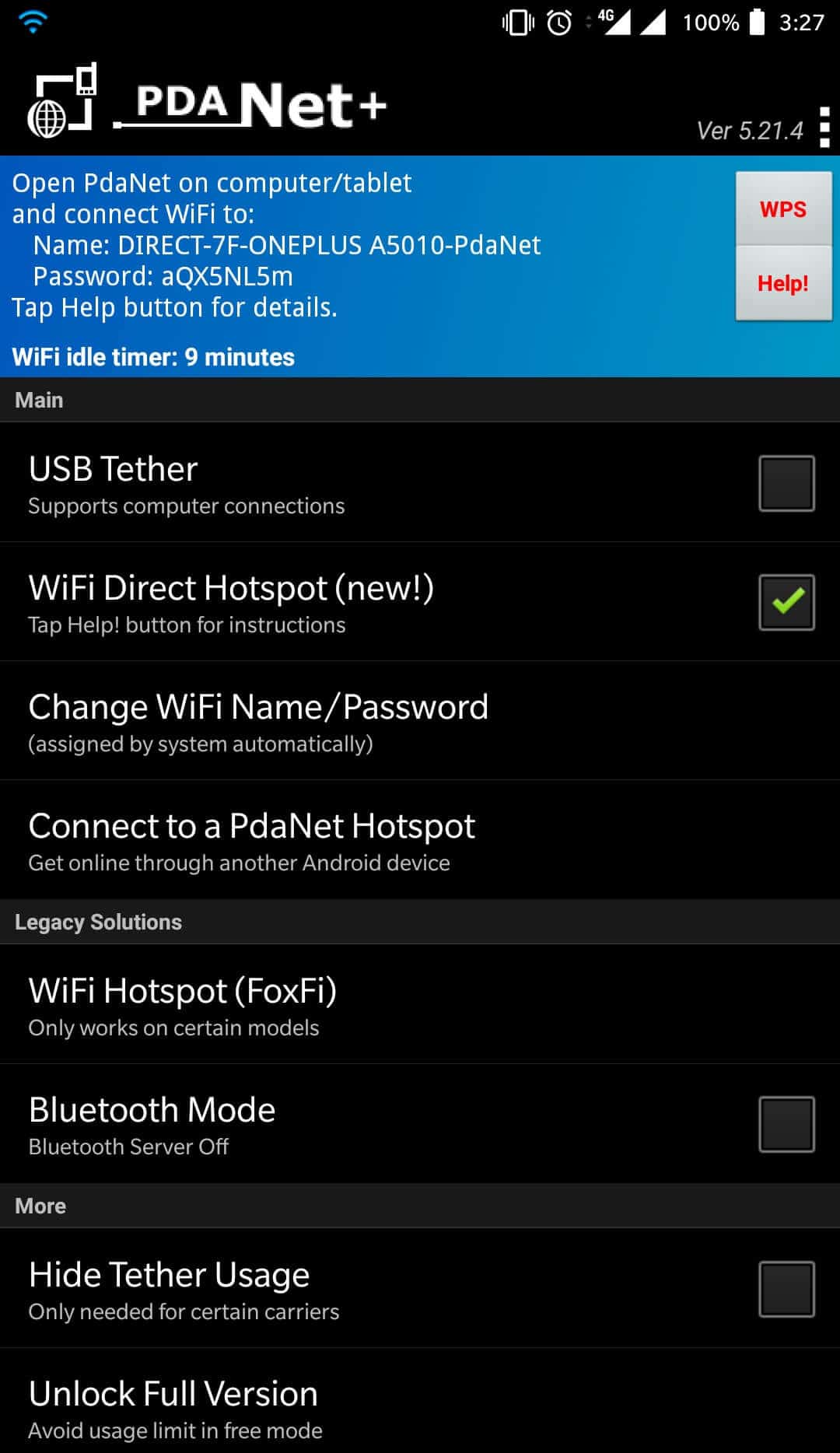
Task: Tap the WPS button
Action: 783,209
